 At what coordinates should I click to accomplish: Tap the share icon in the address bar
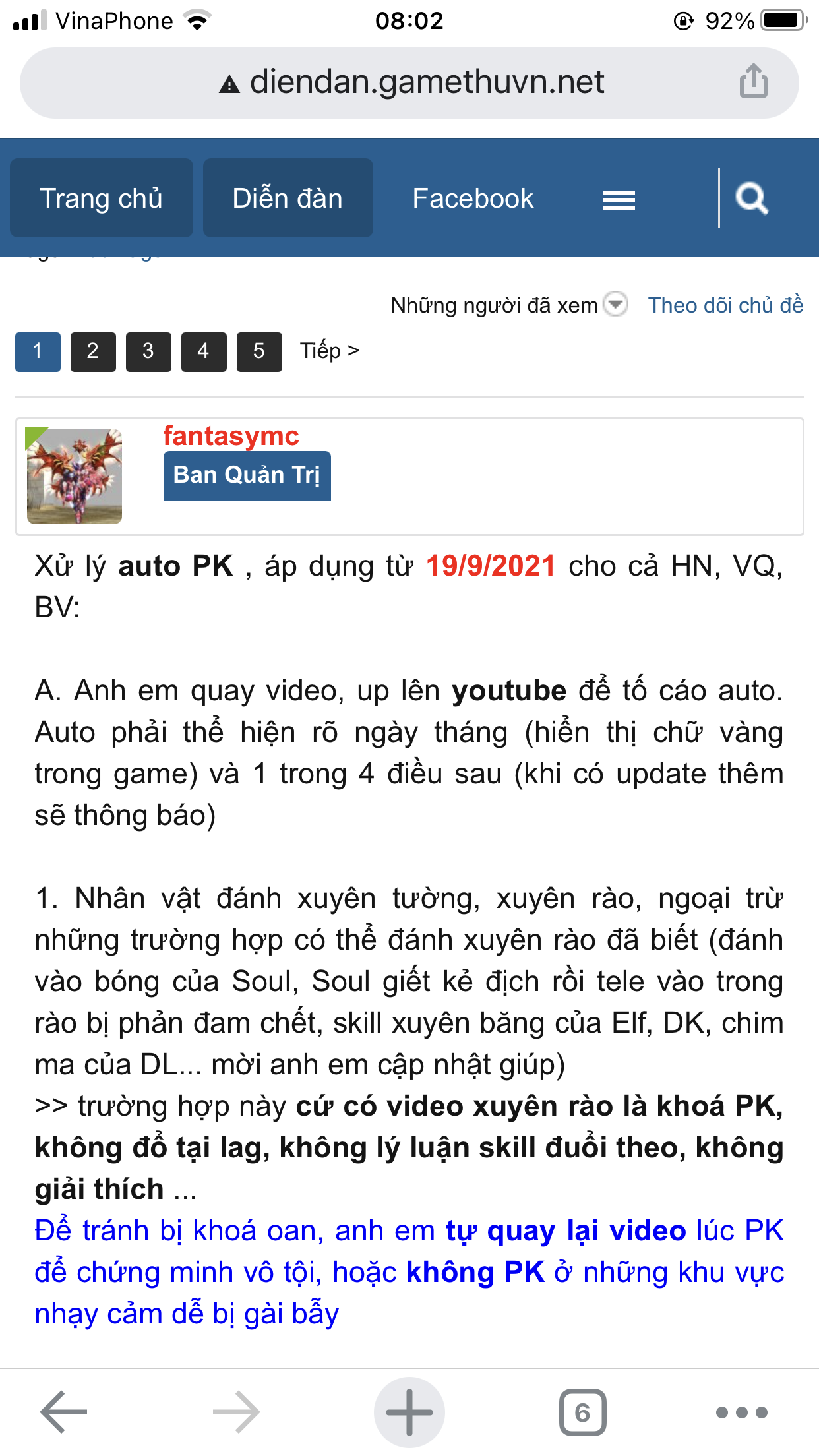tap(753, 82)
